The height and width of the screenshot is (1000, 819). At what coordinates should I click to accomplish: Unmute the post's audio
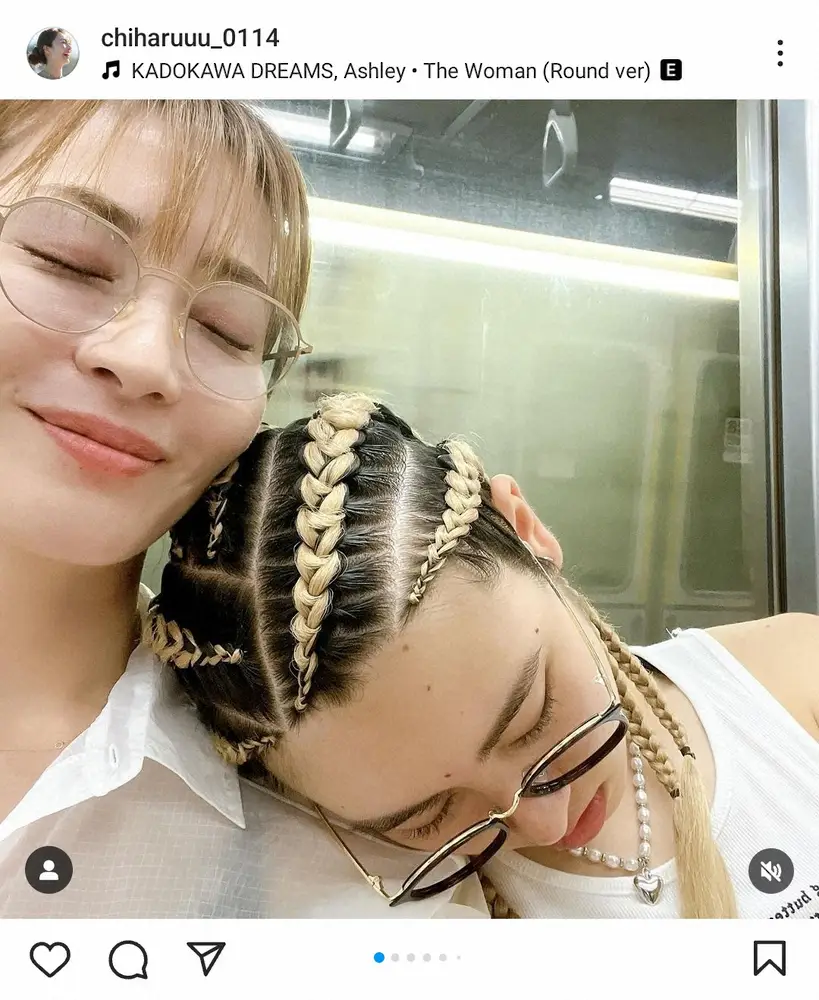(x=770, y=870)
